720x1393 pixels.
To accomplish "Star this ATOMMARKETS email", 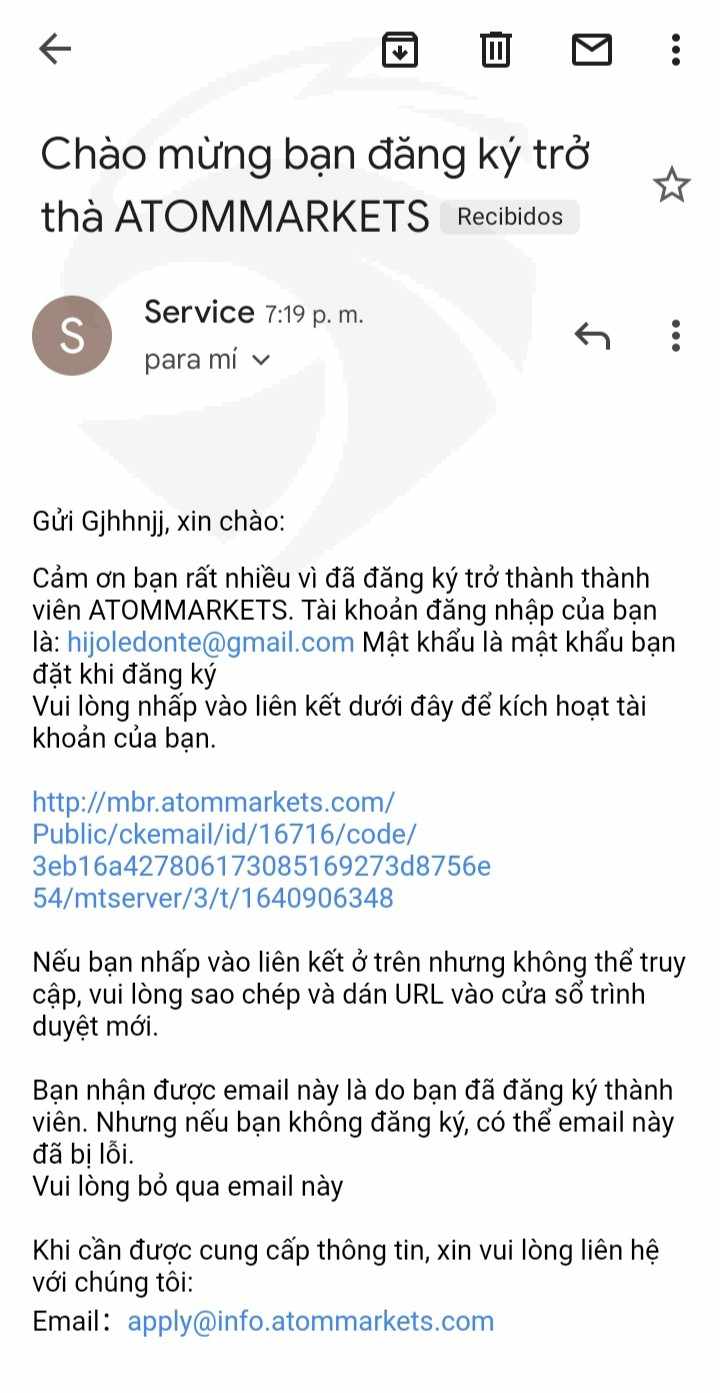I will coord(671,185).
